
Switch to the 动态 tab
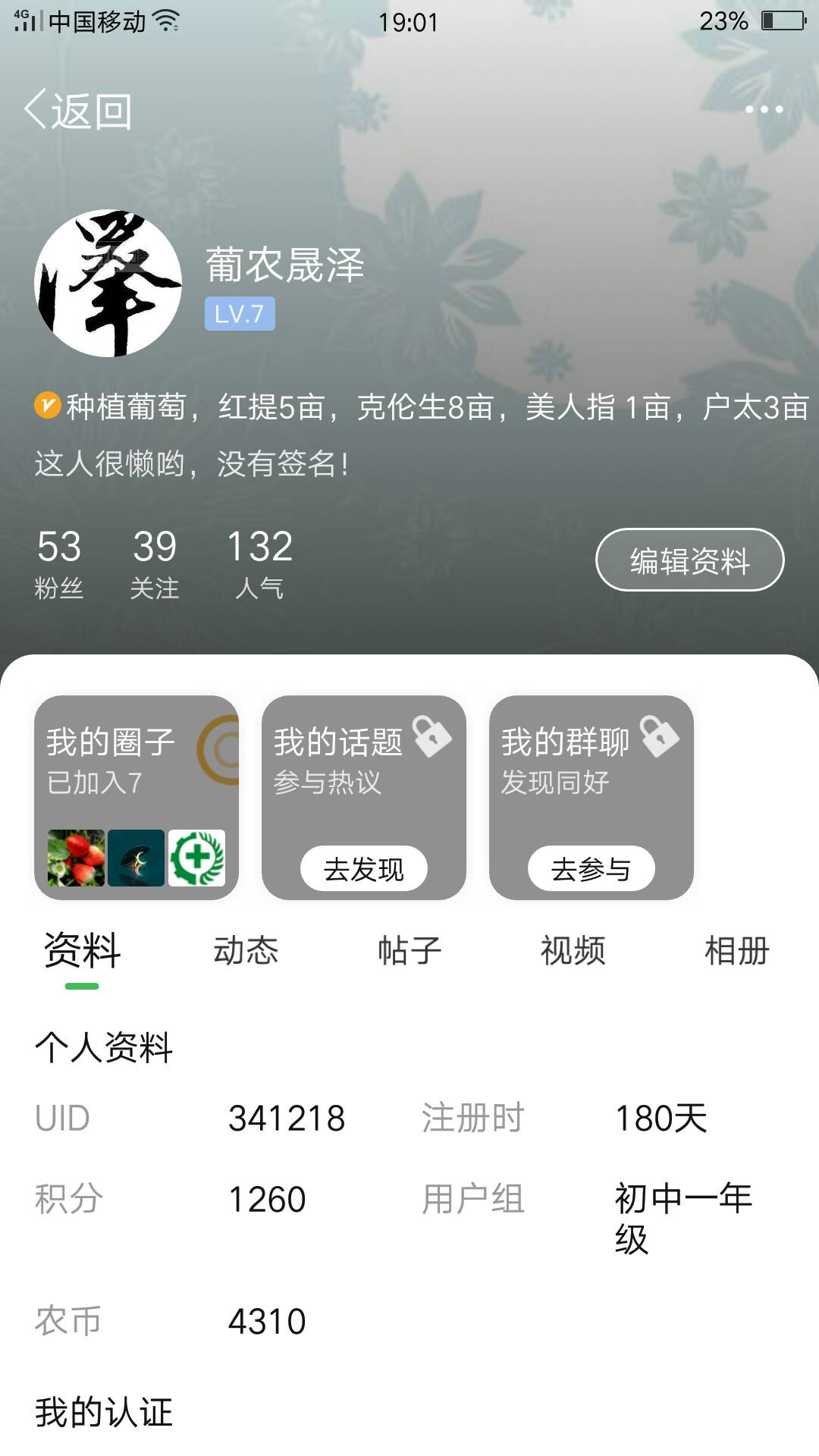tap(246, 950)
